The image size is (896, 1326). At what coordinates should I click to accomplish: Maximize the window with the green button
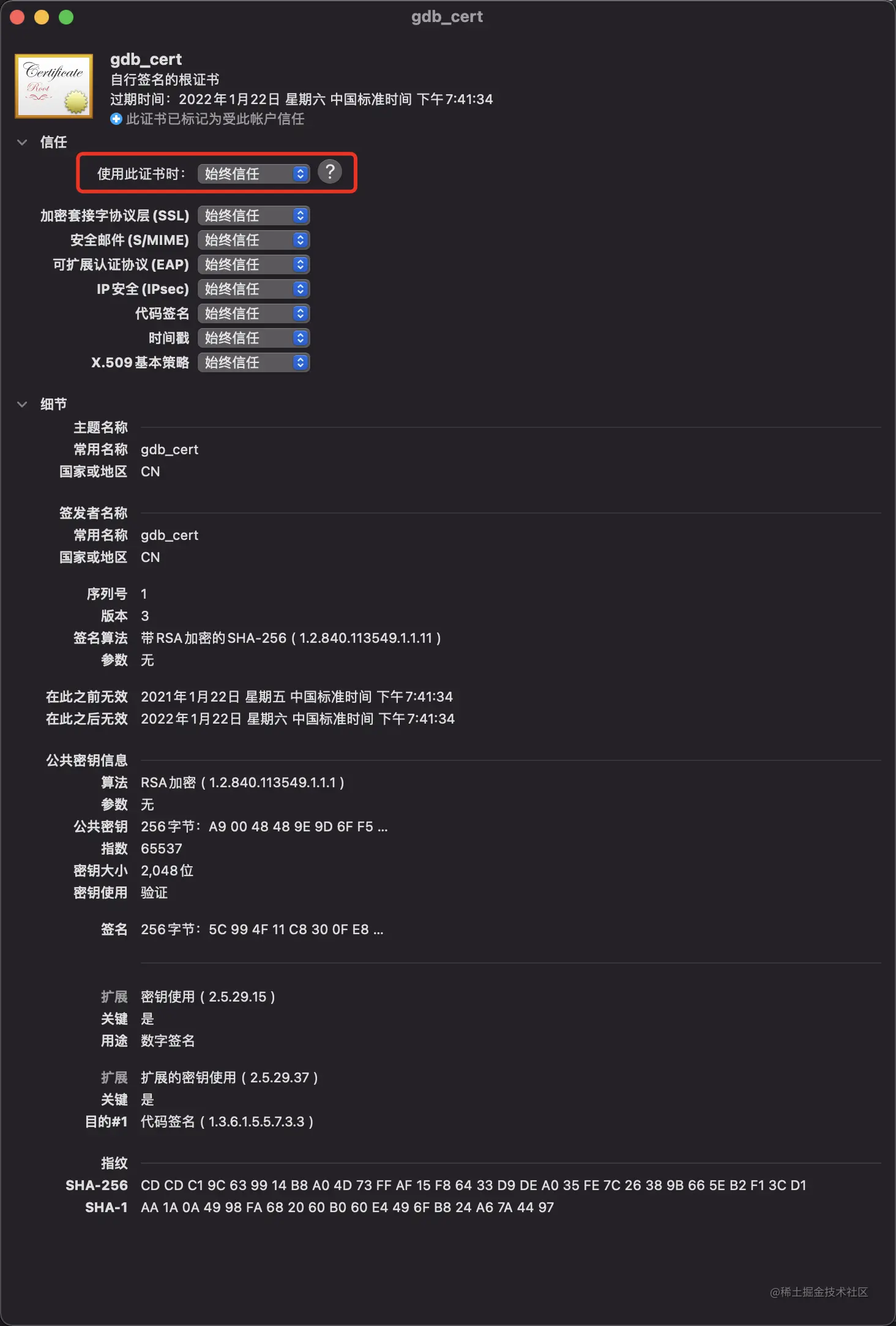coord(66,17)
